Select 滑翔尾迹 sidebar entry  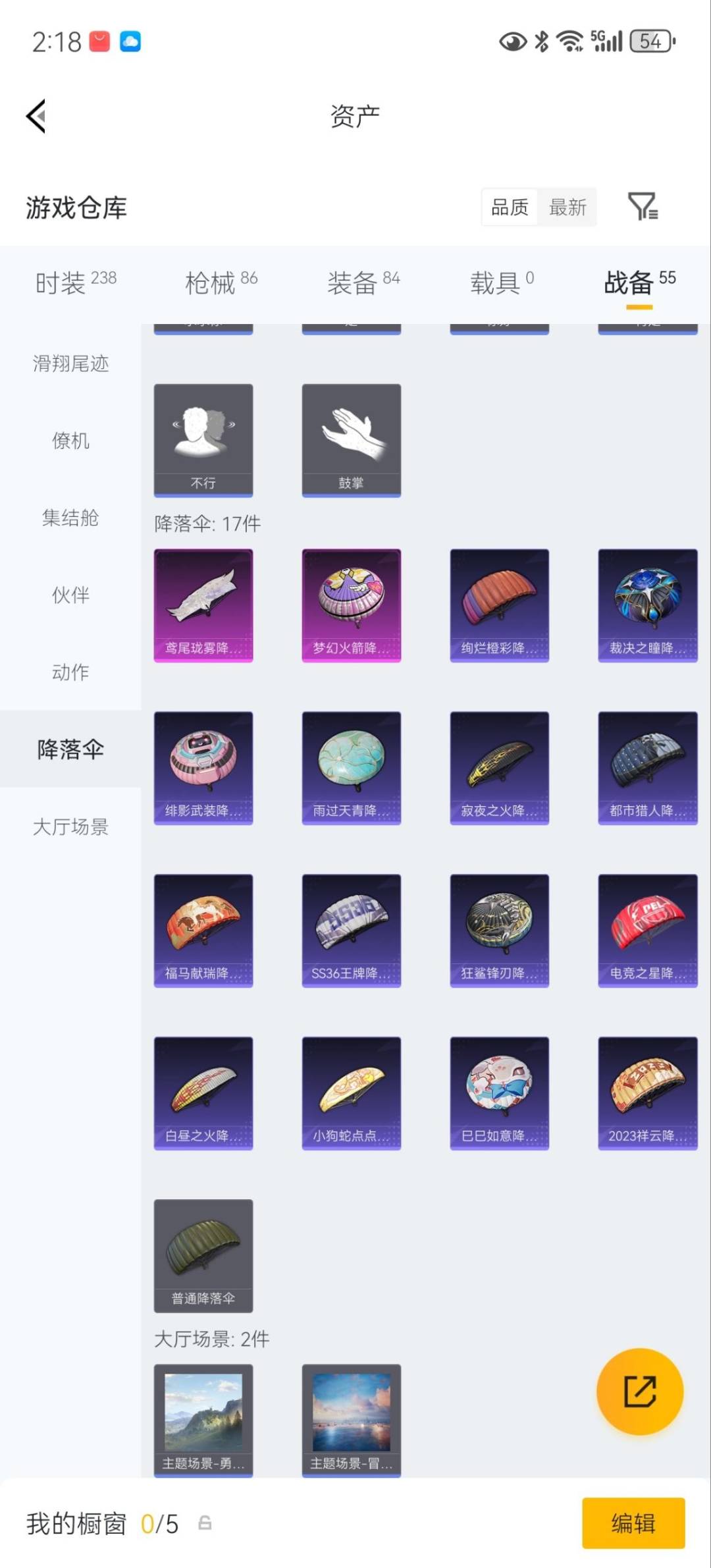(70, 364)
